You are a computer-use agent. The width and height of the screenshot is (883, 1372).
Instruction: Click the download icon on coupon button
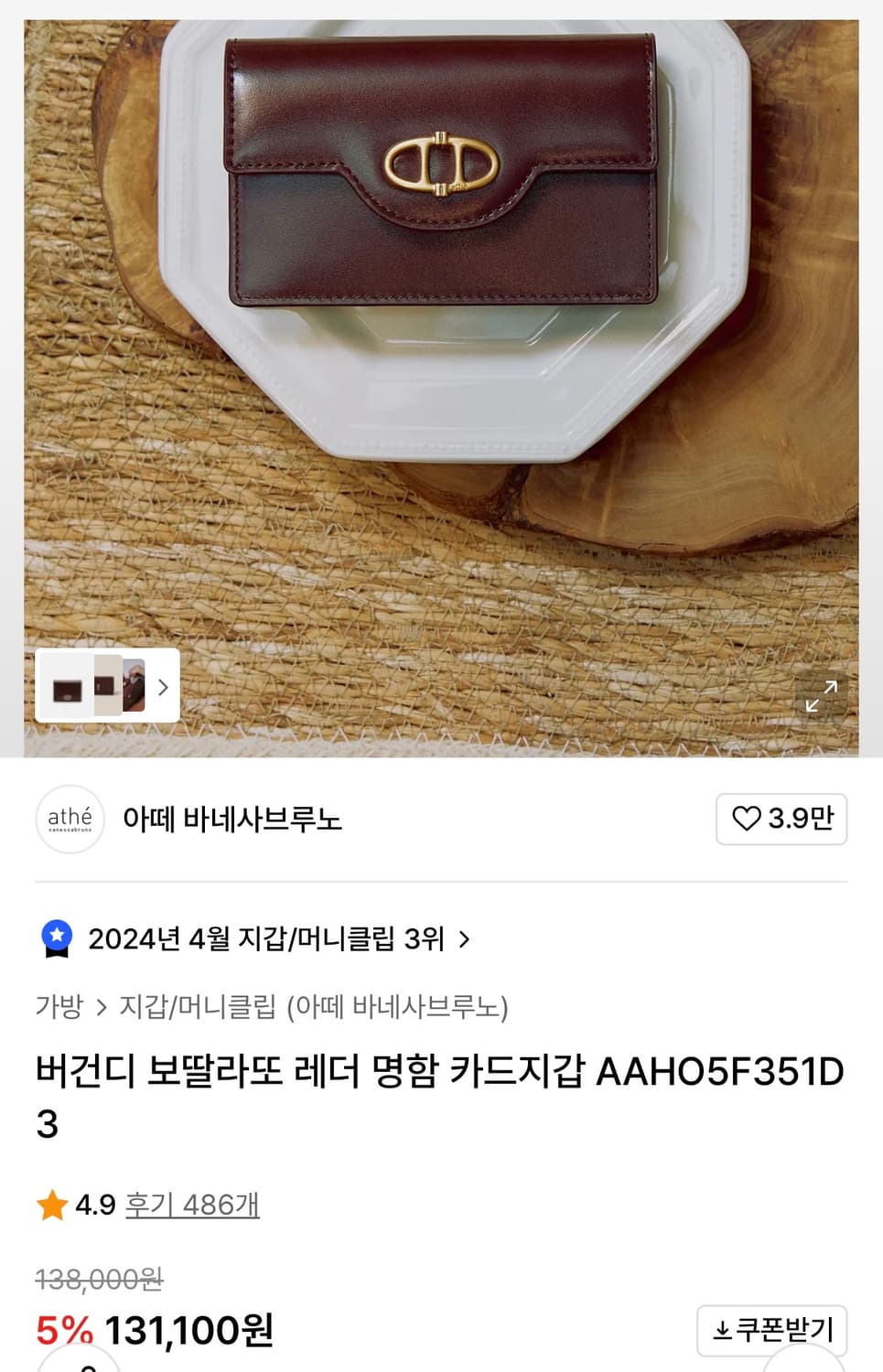722,1330
